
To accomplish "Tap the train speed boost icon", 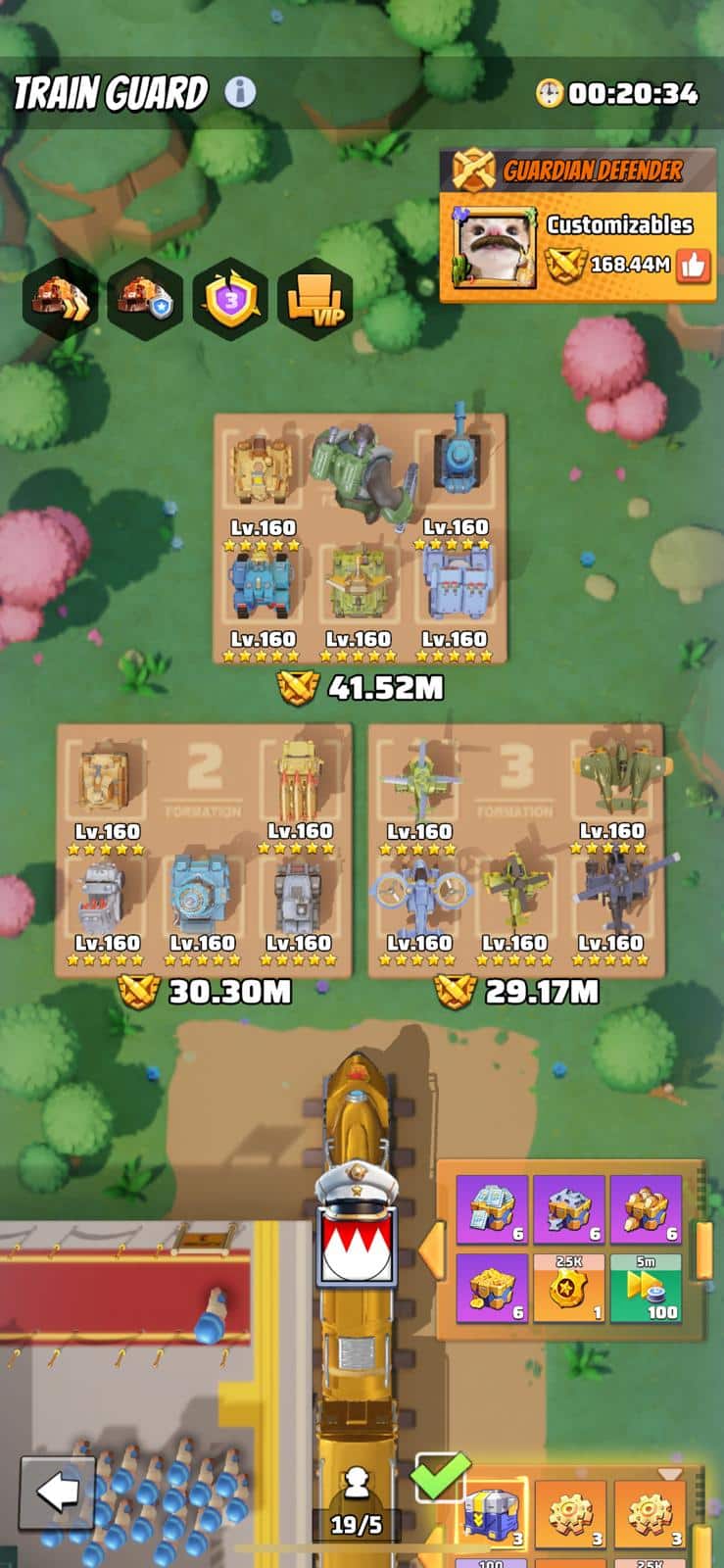I will 61,299.
